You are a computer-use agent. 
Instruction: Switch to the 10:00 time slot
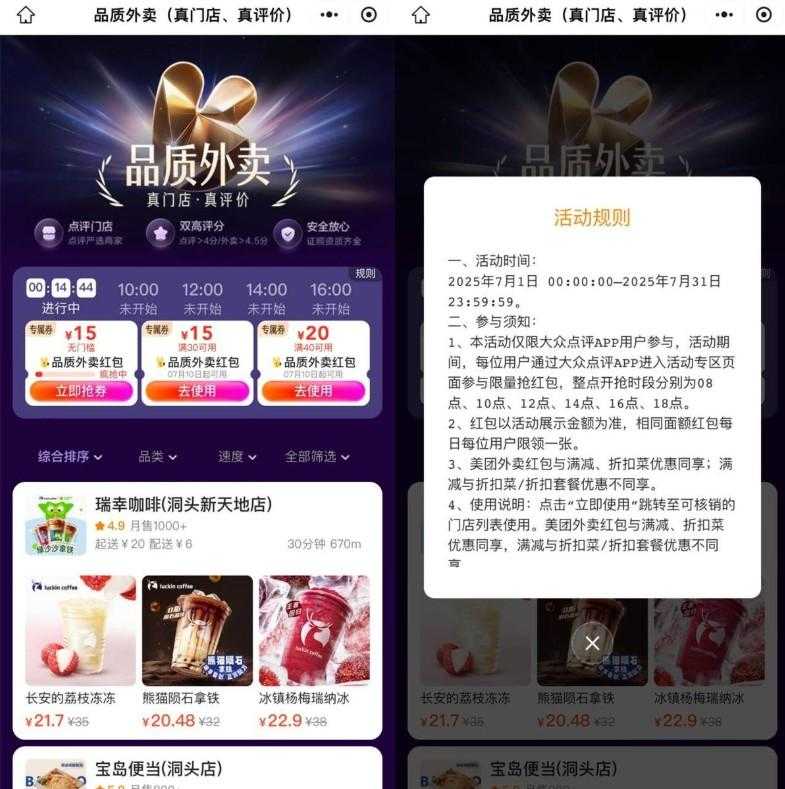coord(138,298)
